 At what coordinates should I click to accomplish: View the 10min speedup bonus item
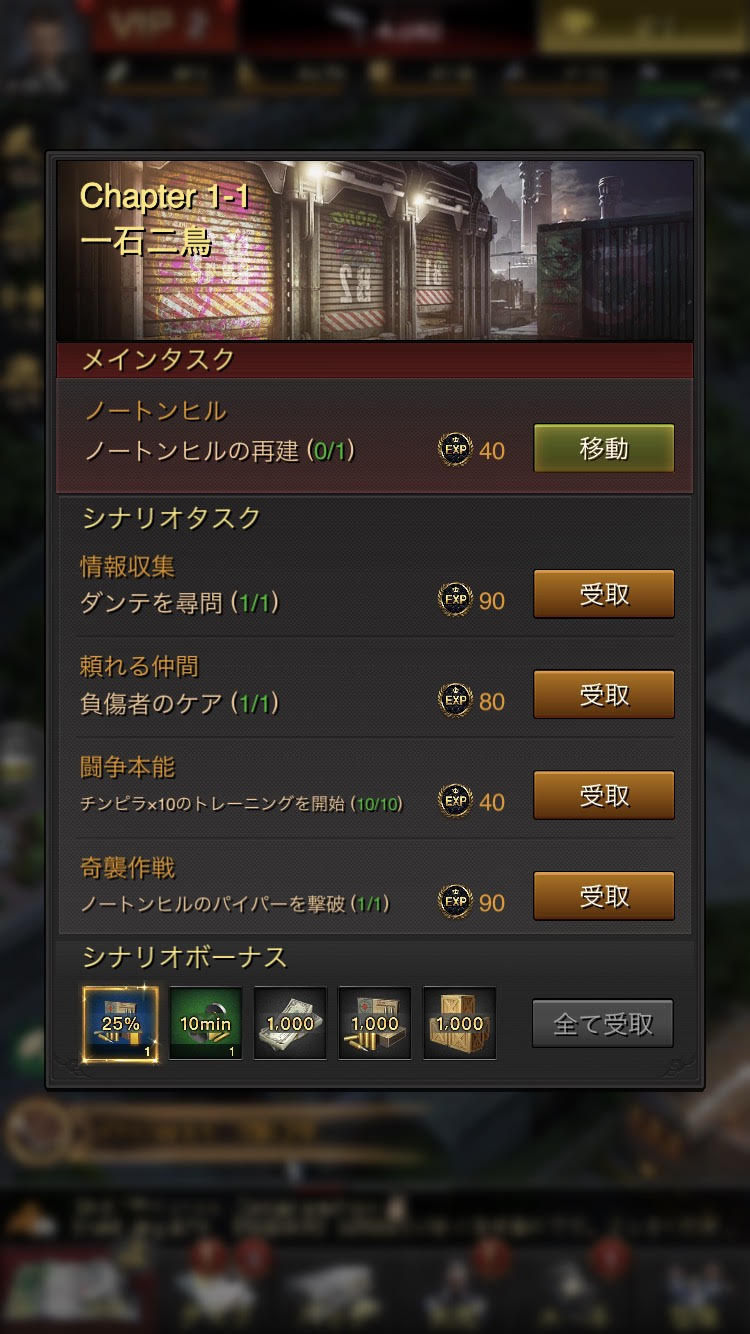point(205,1024)
